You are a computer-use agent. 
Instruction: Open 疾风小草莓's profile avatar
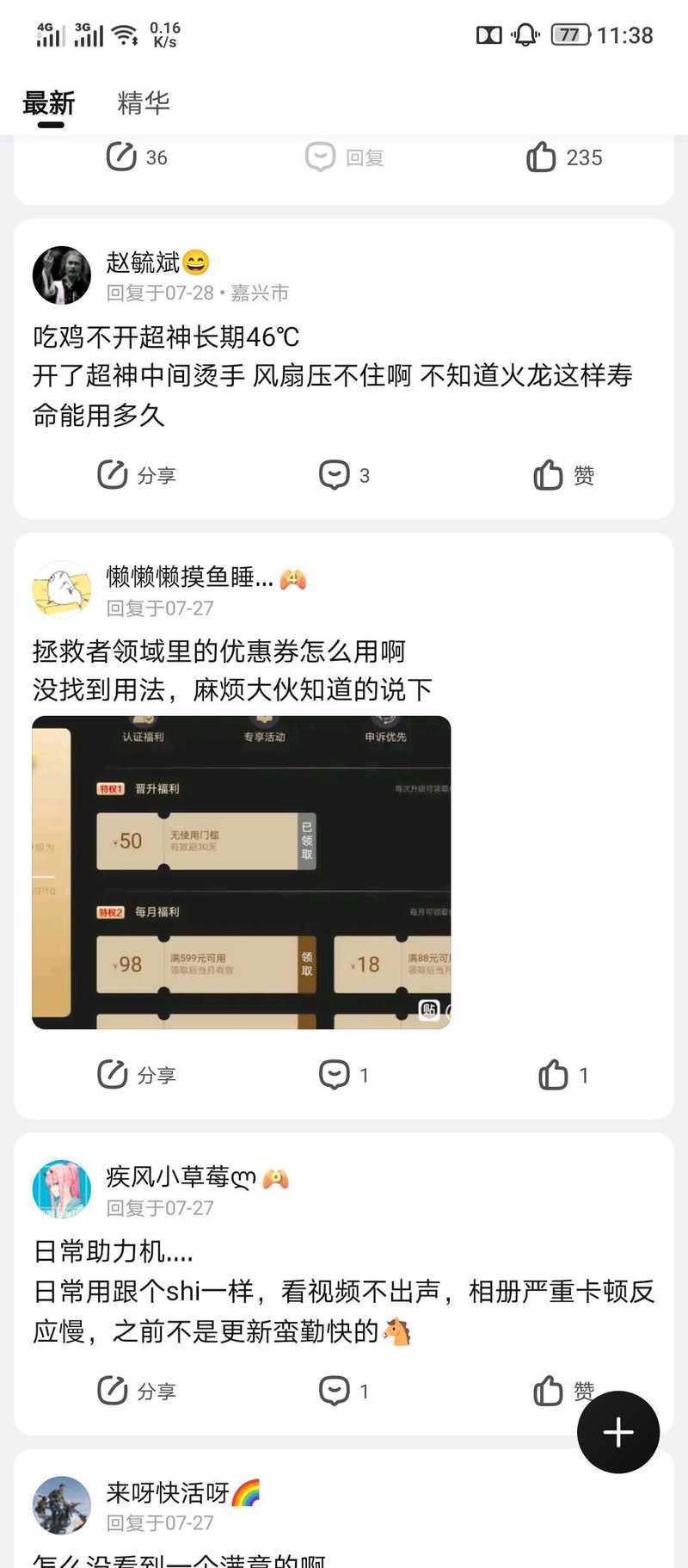[x=62, y=1190]
